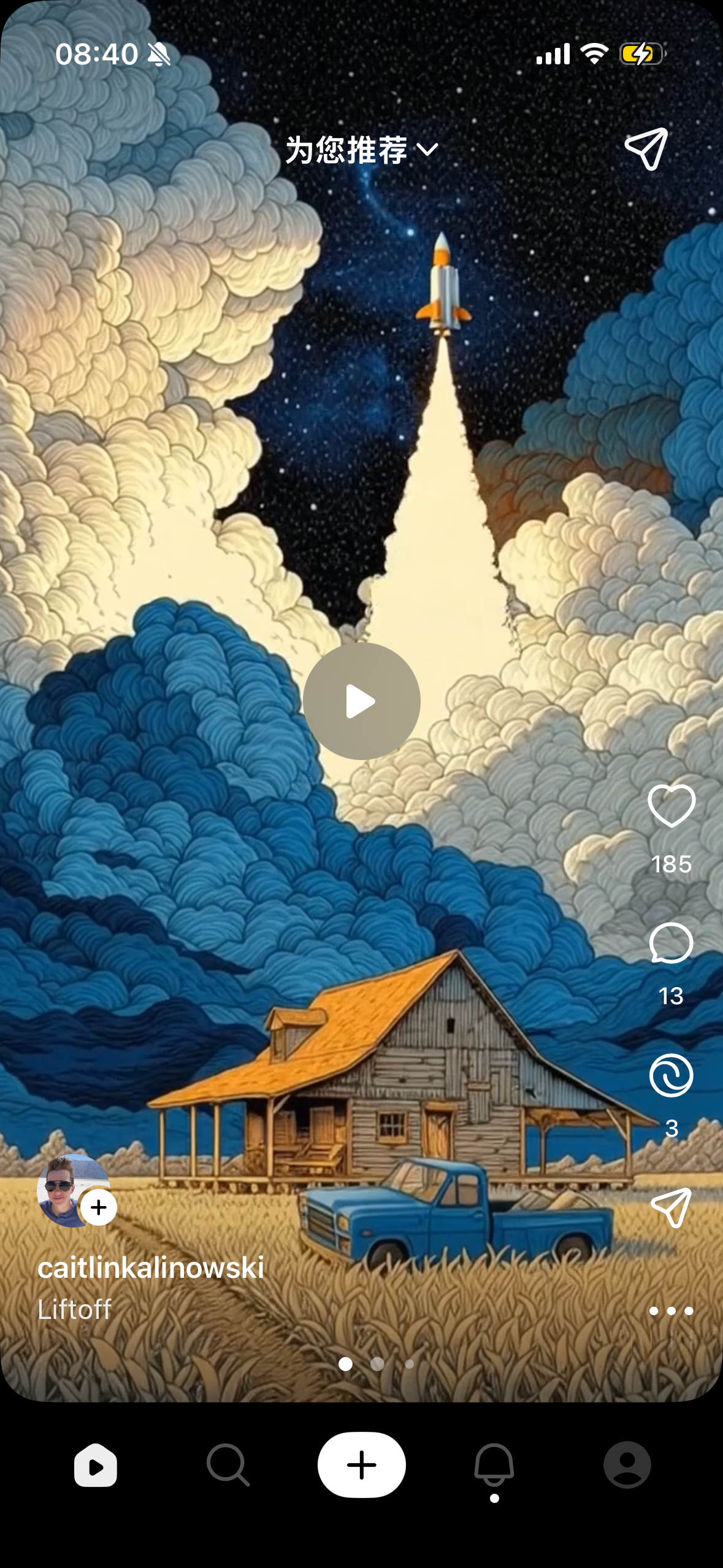
Task: Share this video via the paper plane above the three dots
Action: 671,1207
